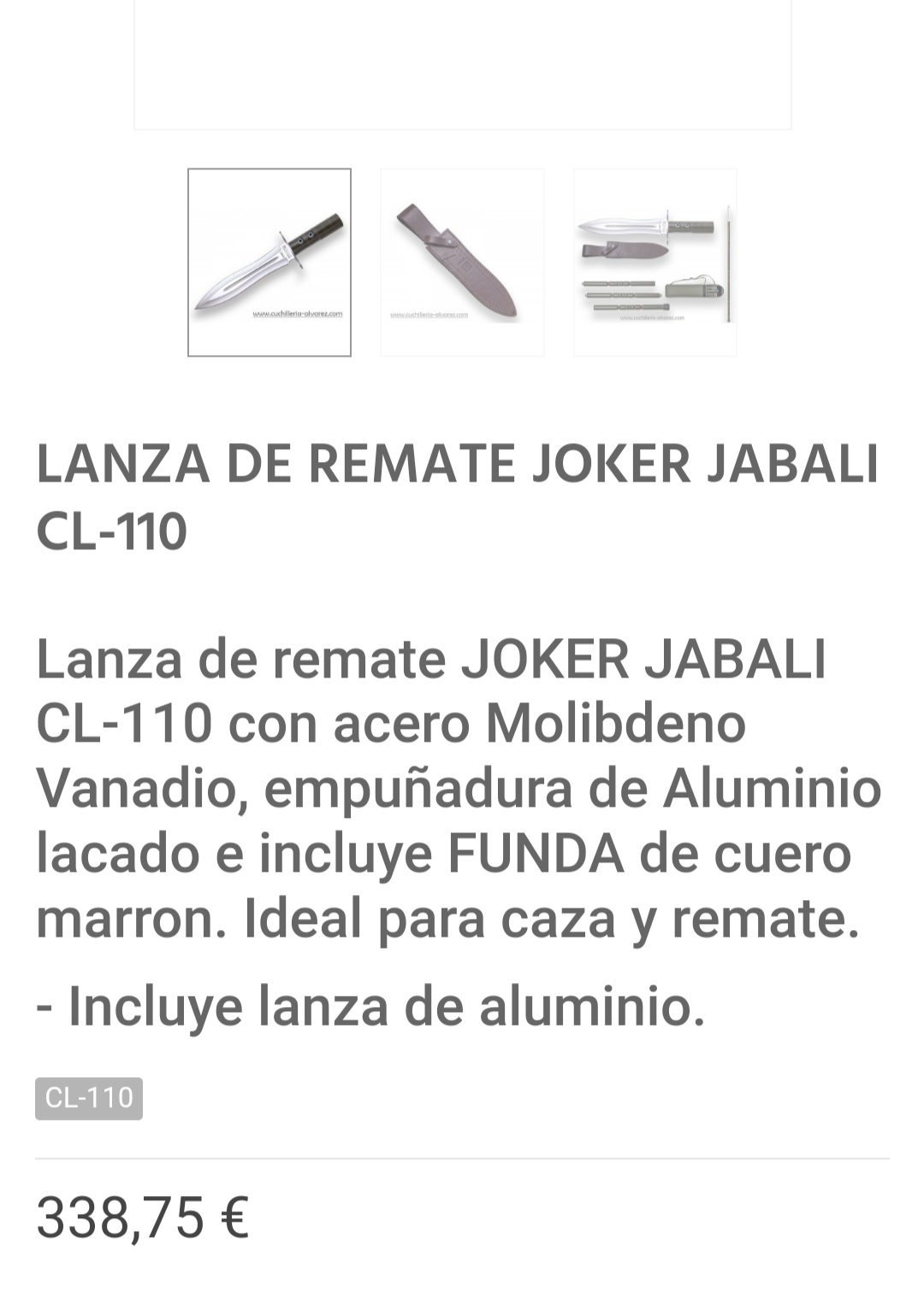The height and width of the screenshot is (1297, 924).
Task: Show the brown leather sheath thumbnail
Action: [462, 262]
